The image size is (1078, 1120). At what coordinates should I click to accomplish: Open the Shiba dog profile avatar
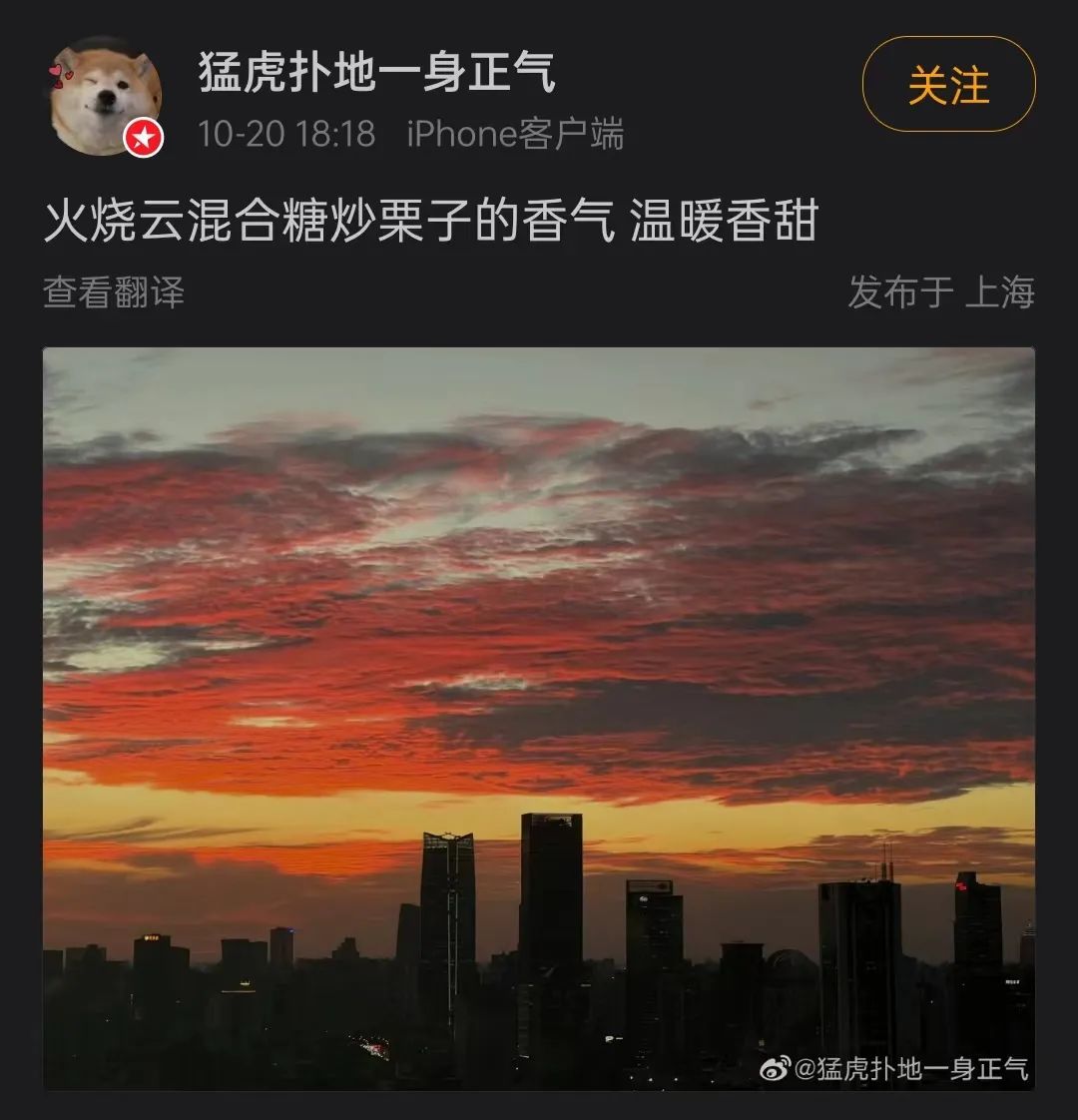click(103, 97)
